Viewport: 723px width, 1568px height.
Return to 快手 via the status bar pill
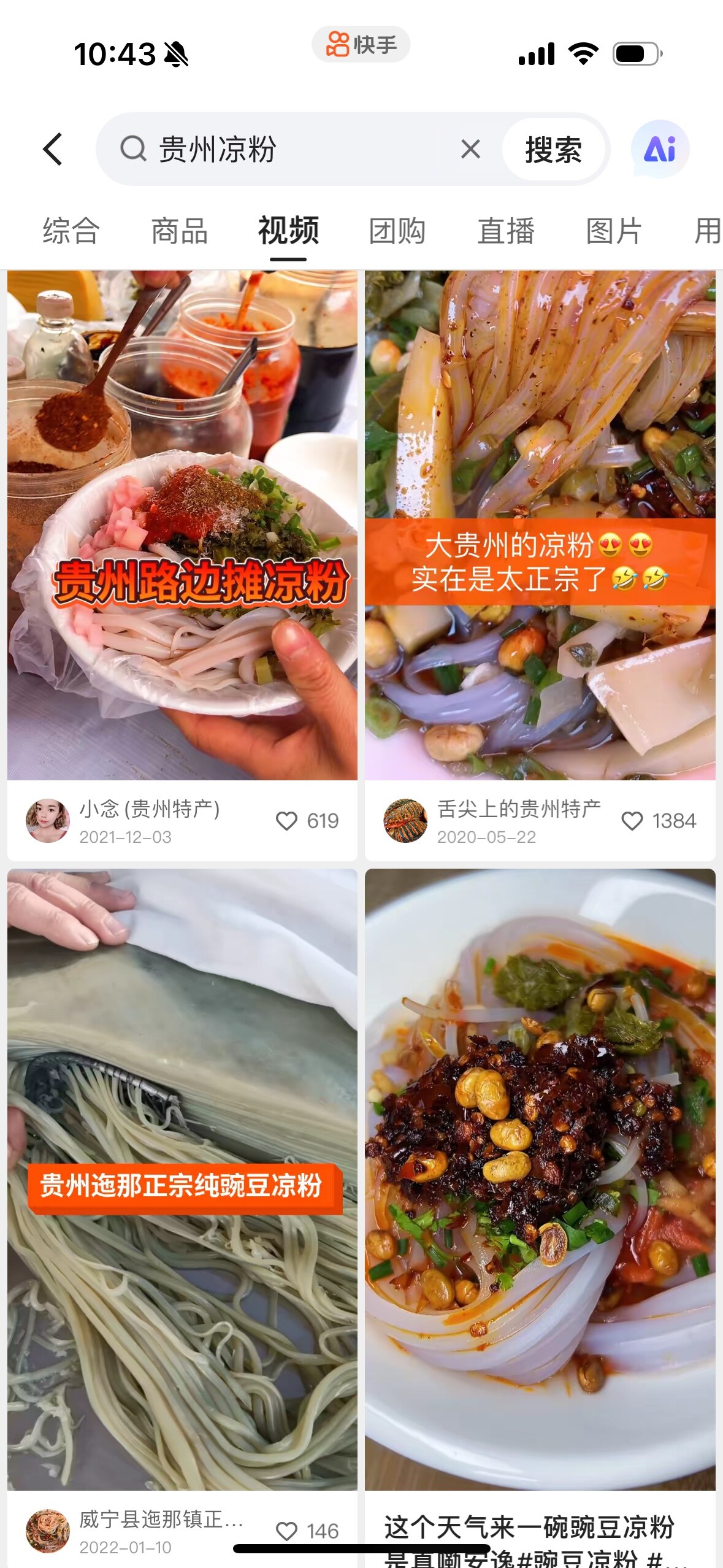[x=361, y=45]
